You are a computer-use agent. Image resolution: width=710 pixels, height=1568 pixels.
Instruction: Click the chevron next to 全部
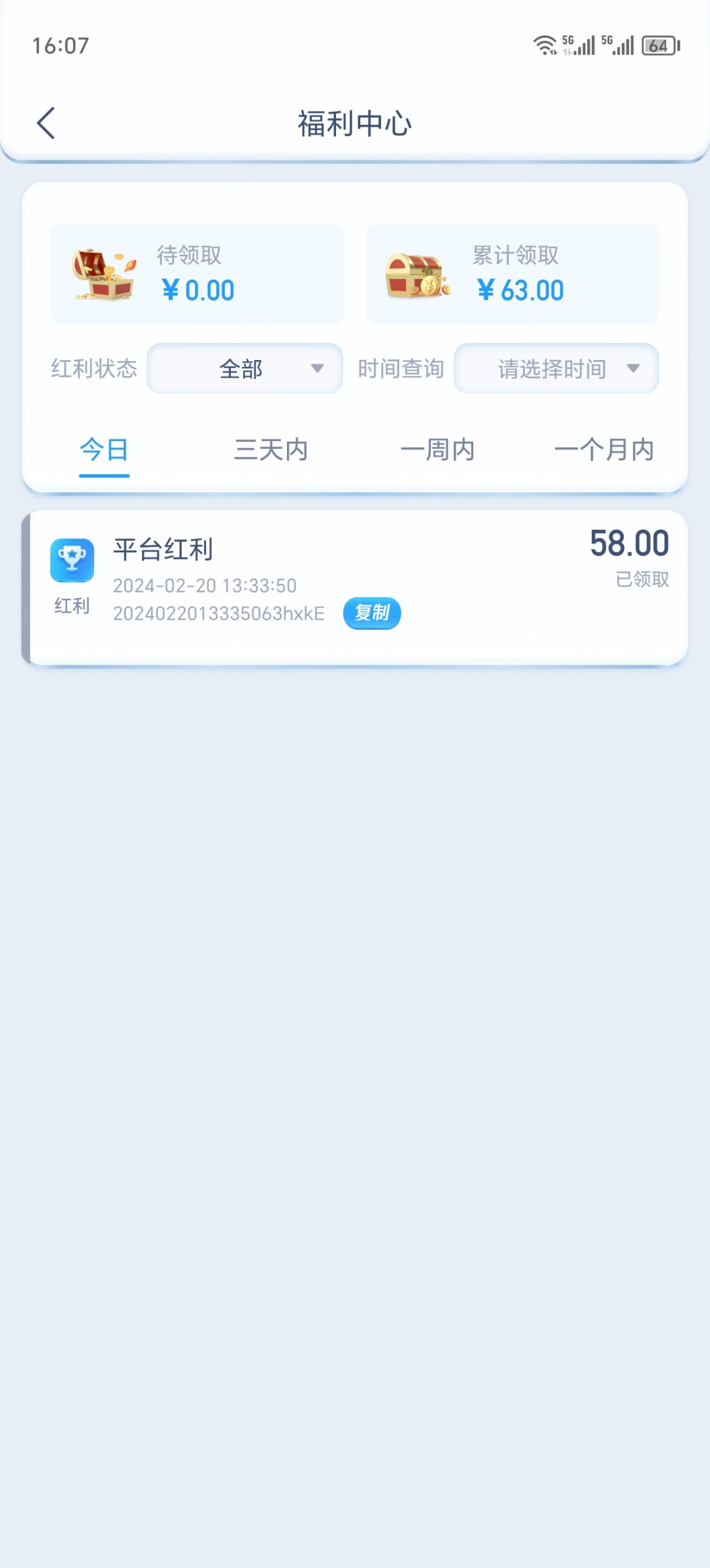tap(318, 368)
